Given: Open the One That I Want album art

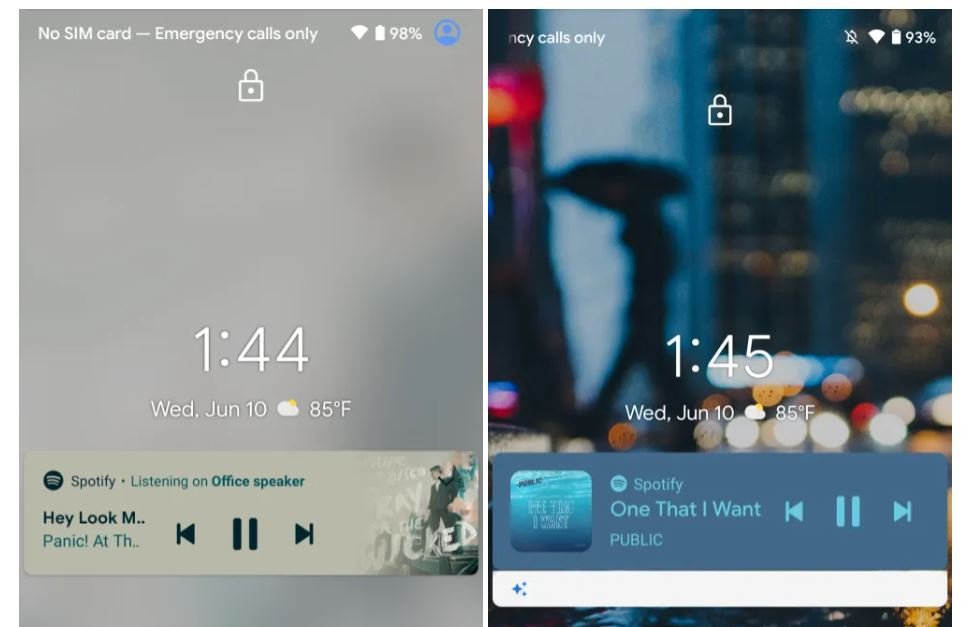Looking at the screenshot, I should click(x=550, y=510).
